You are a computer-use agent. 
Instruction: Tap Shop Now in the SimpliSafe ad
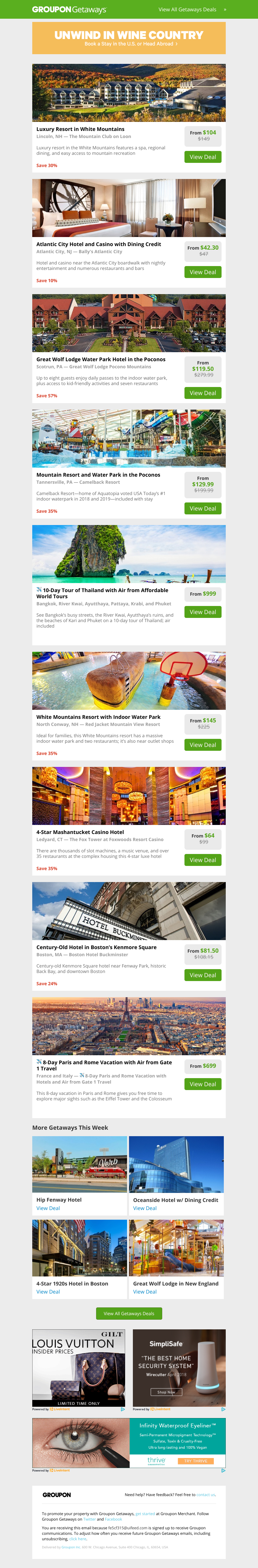tap(166, 1392)
